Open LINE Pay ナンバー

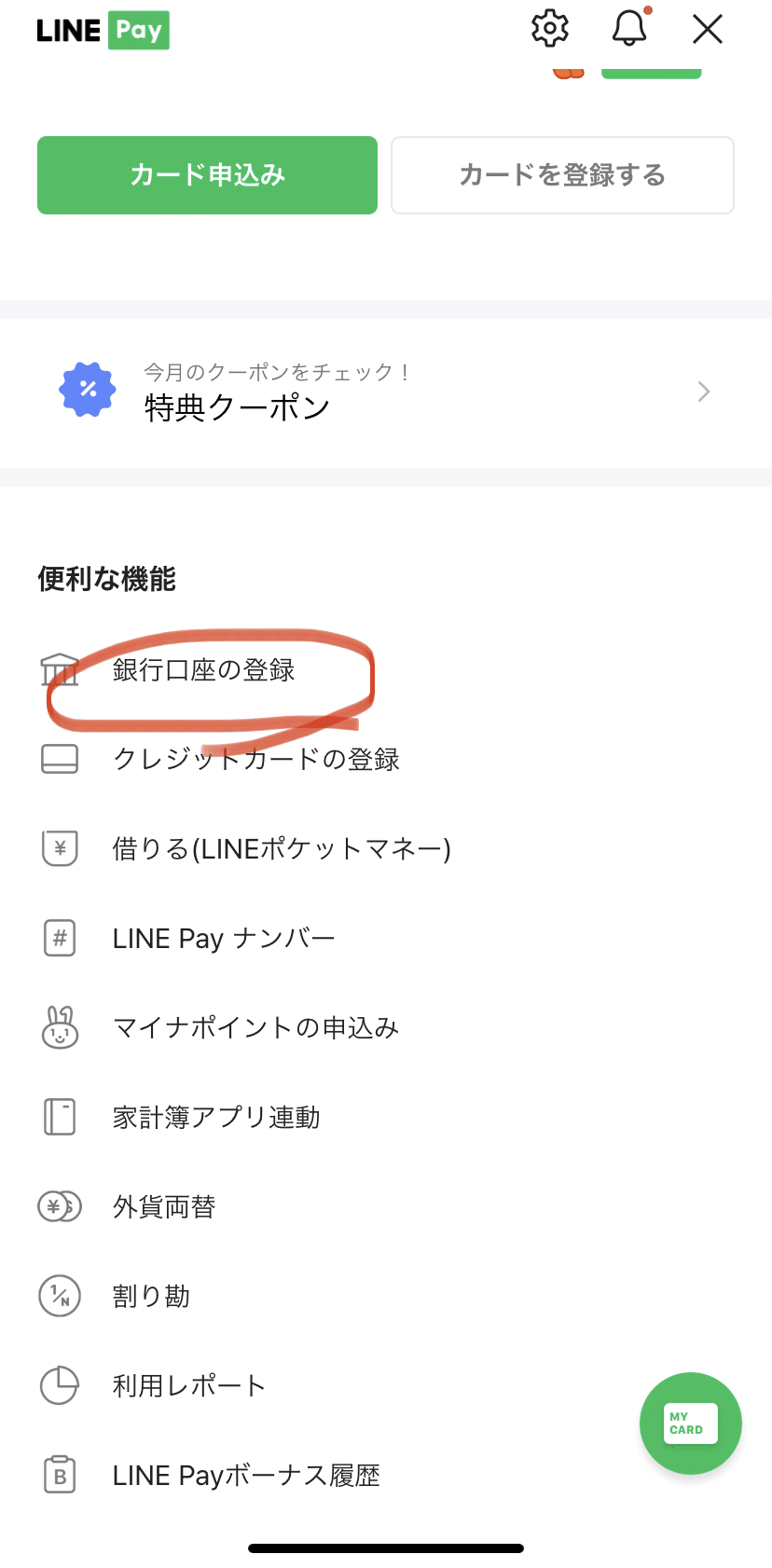click(x=386, y=938)
